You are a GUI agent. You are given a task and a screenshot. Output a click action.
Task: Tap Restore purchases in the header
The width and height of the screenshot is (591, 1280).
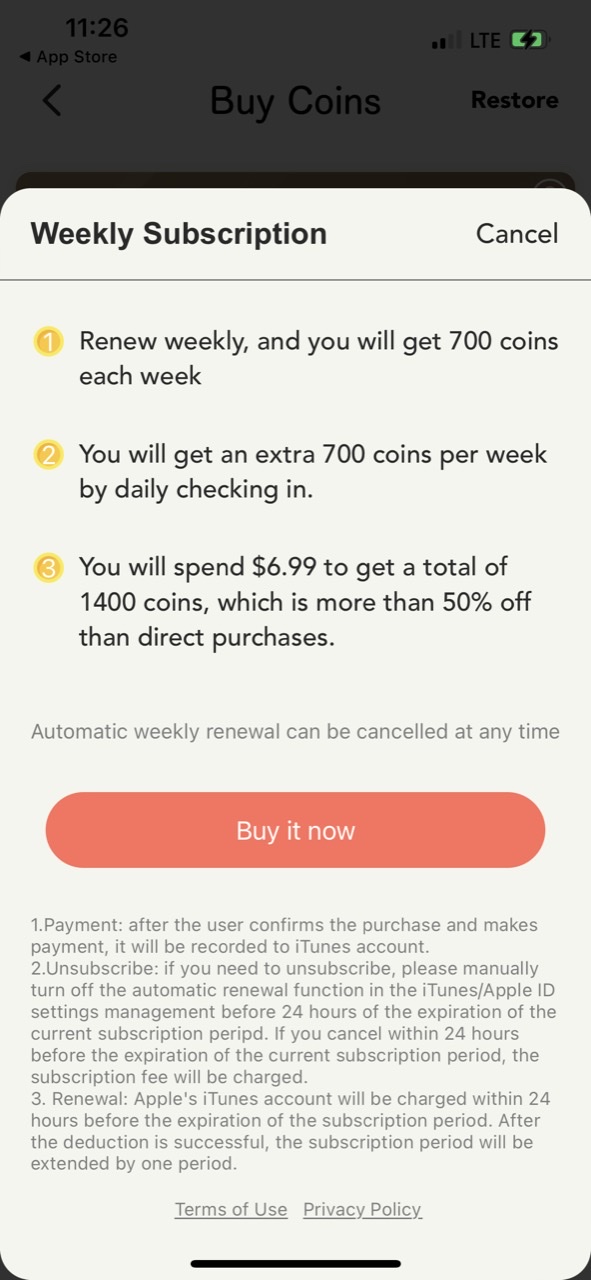coord(514,100)
